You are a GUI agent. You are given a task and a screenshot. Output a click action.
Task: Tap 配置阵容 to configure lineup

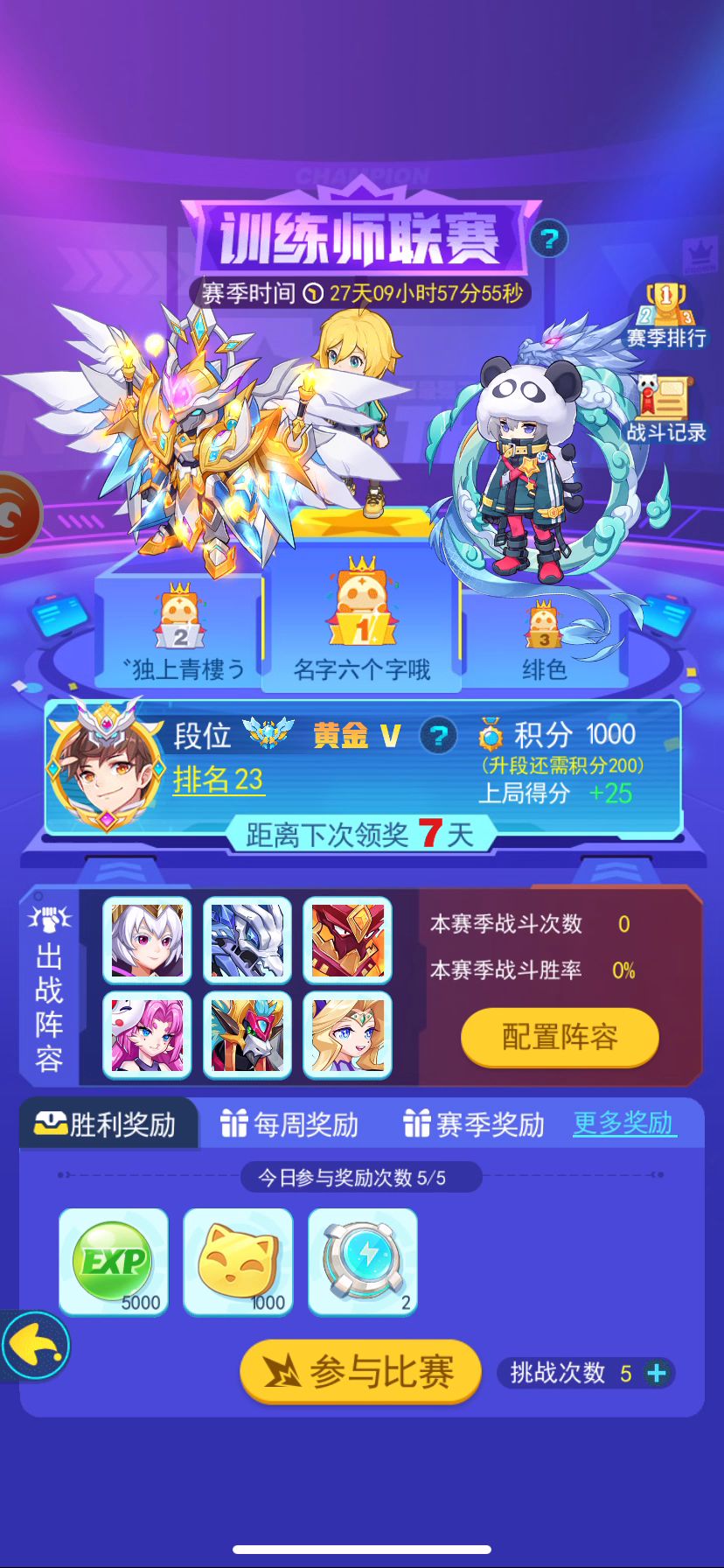[x=560, y=1037]
